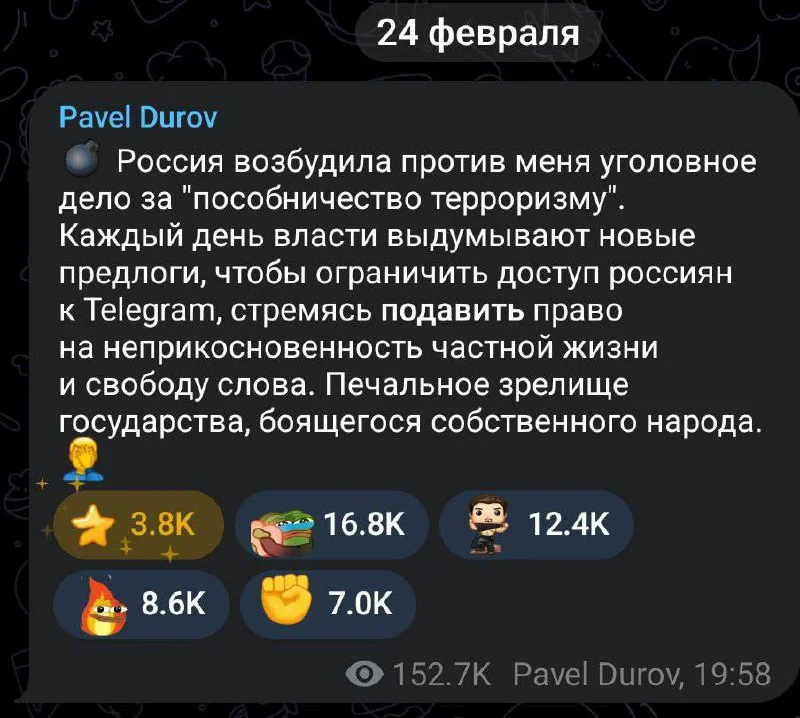Add star reaction with 3.8K count

tap(137, 524)
